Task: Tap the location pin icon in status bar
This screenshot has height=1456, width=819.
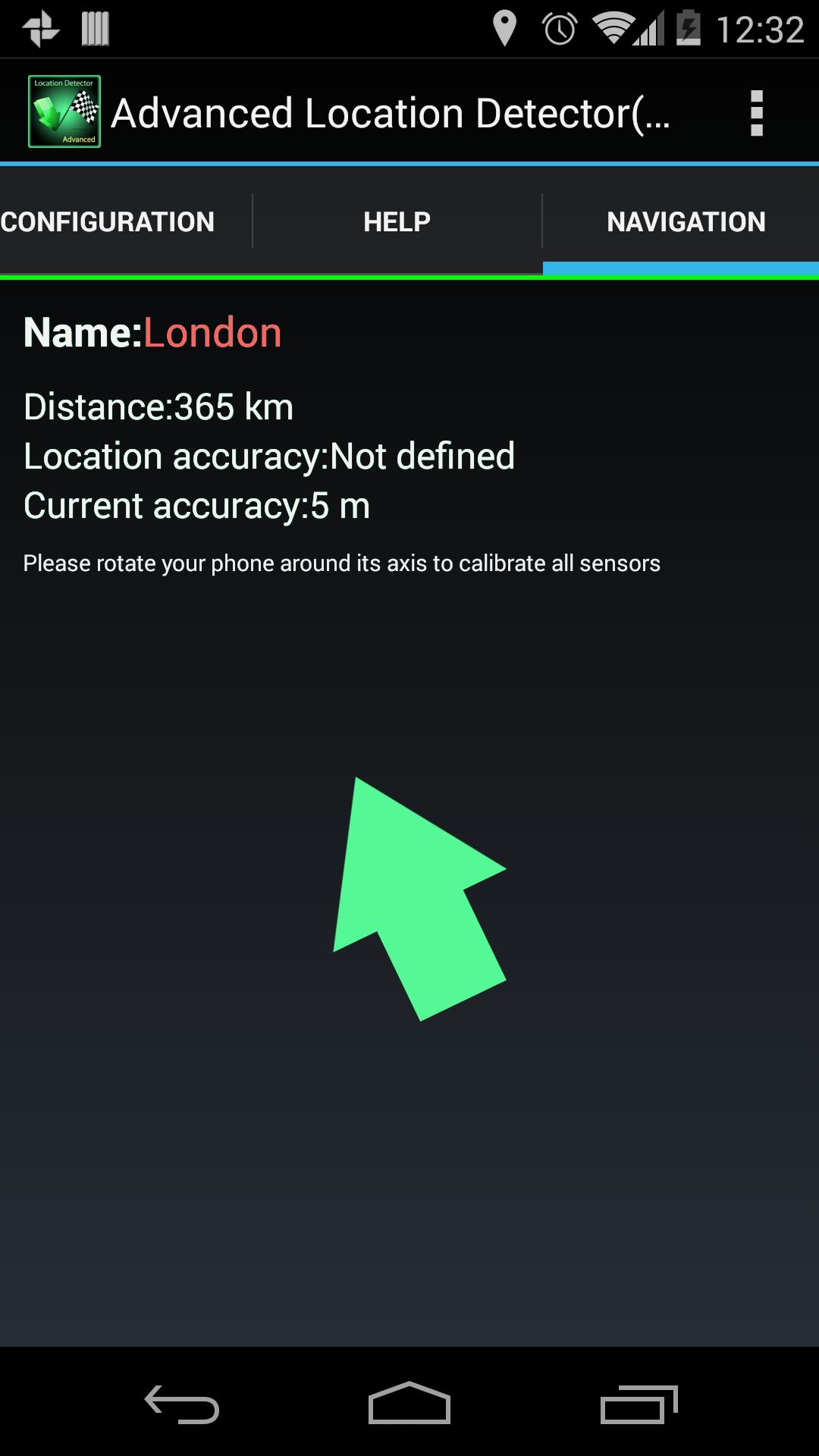Action: [503, 29]
